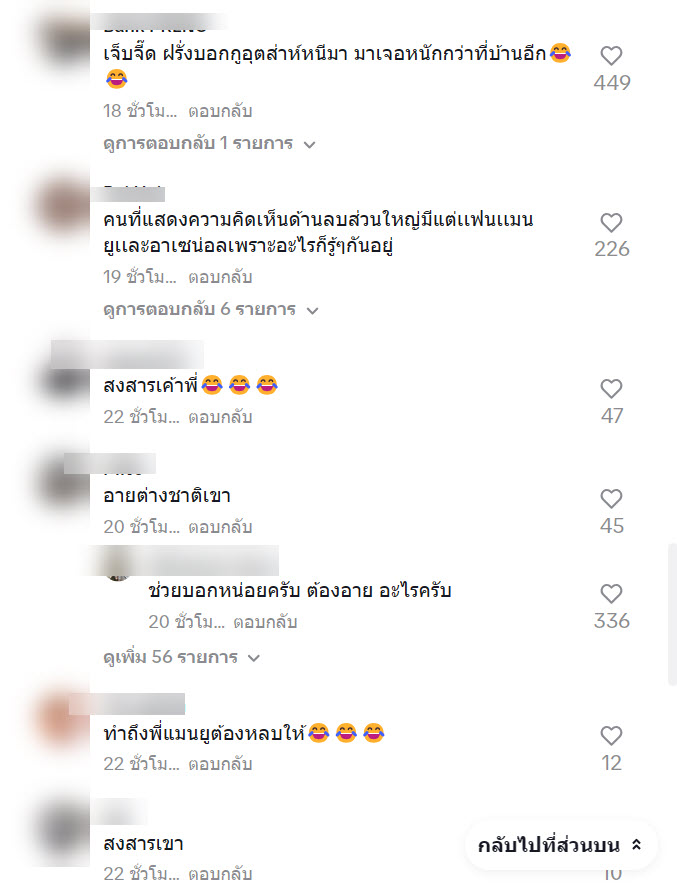Screen dimensions: 677x896
Task: Reply to the 'สงสารเค้าพี่' comment
Action: [x=220, y=417]
